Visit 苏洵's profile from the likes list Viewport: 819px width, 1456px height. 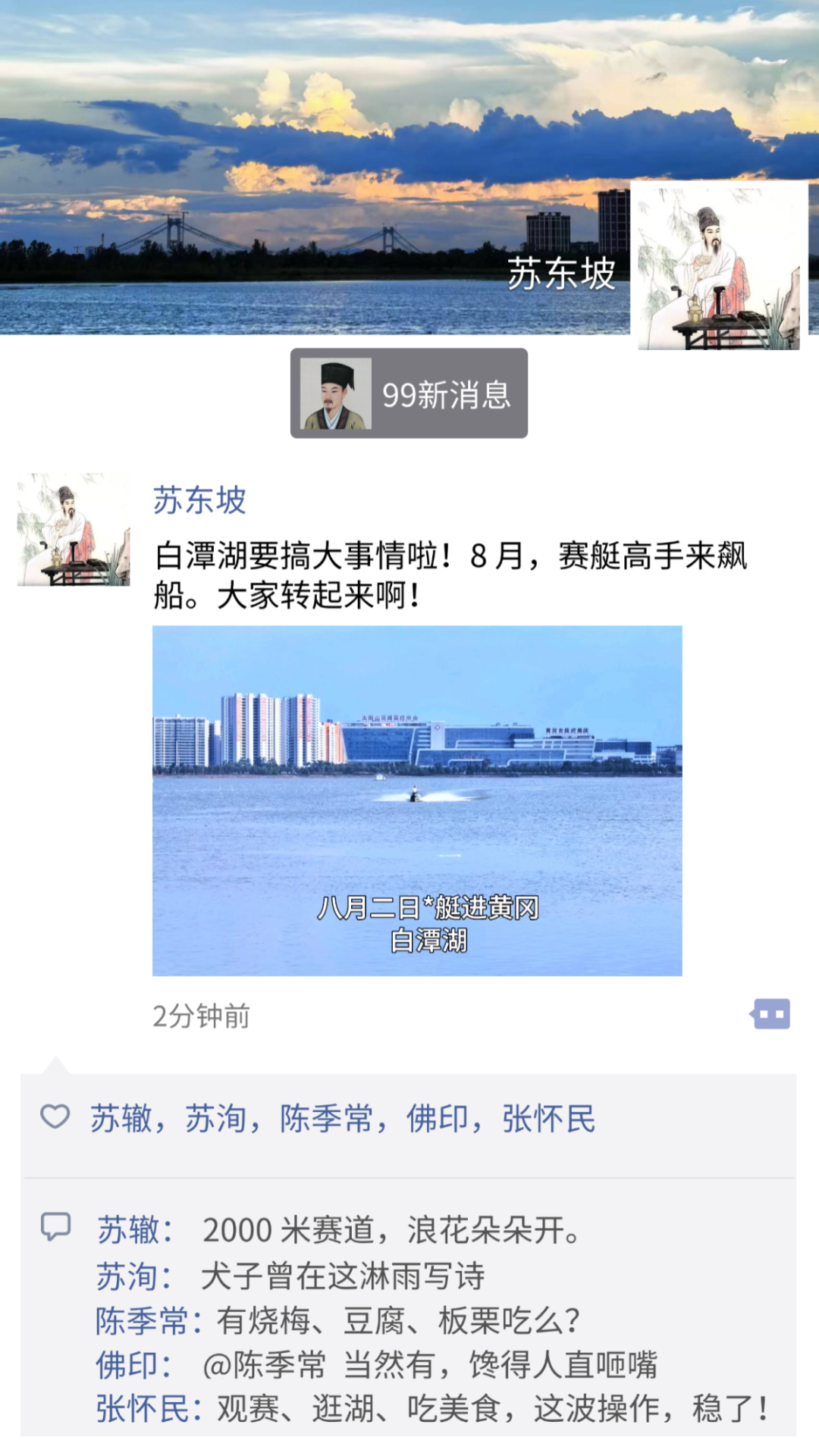pos(216,1119)
